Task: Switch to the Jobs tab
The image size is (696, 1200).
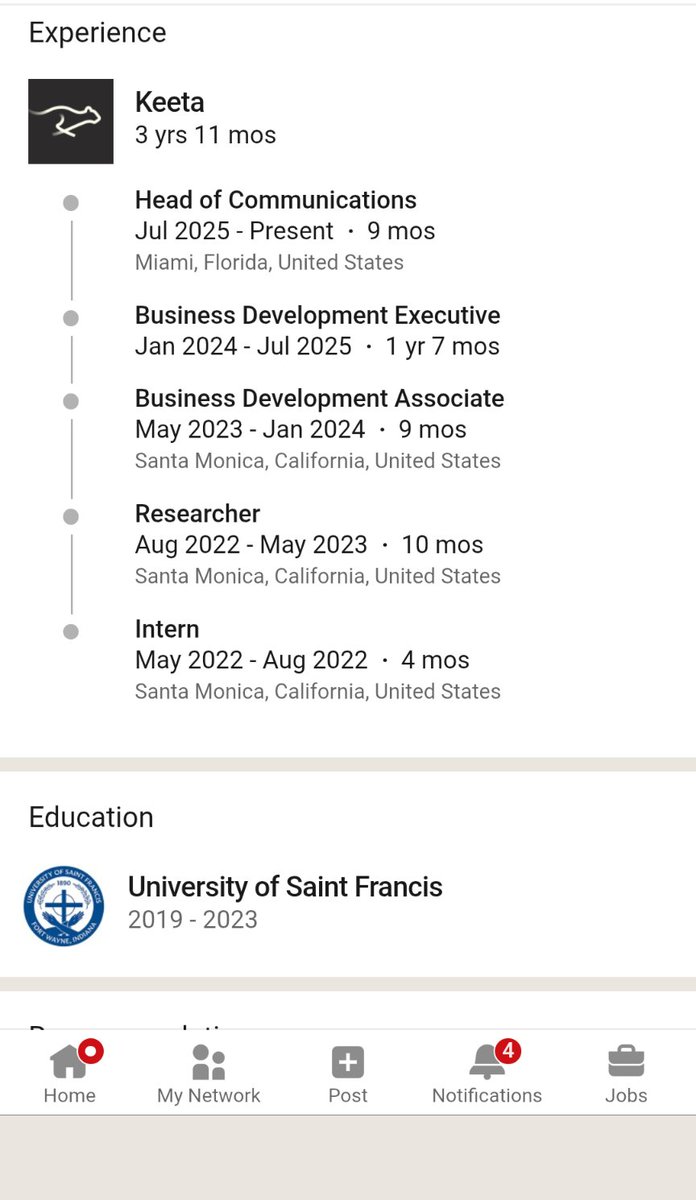Action: tap(626, 1073)
